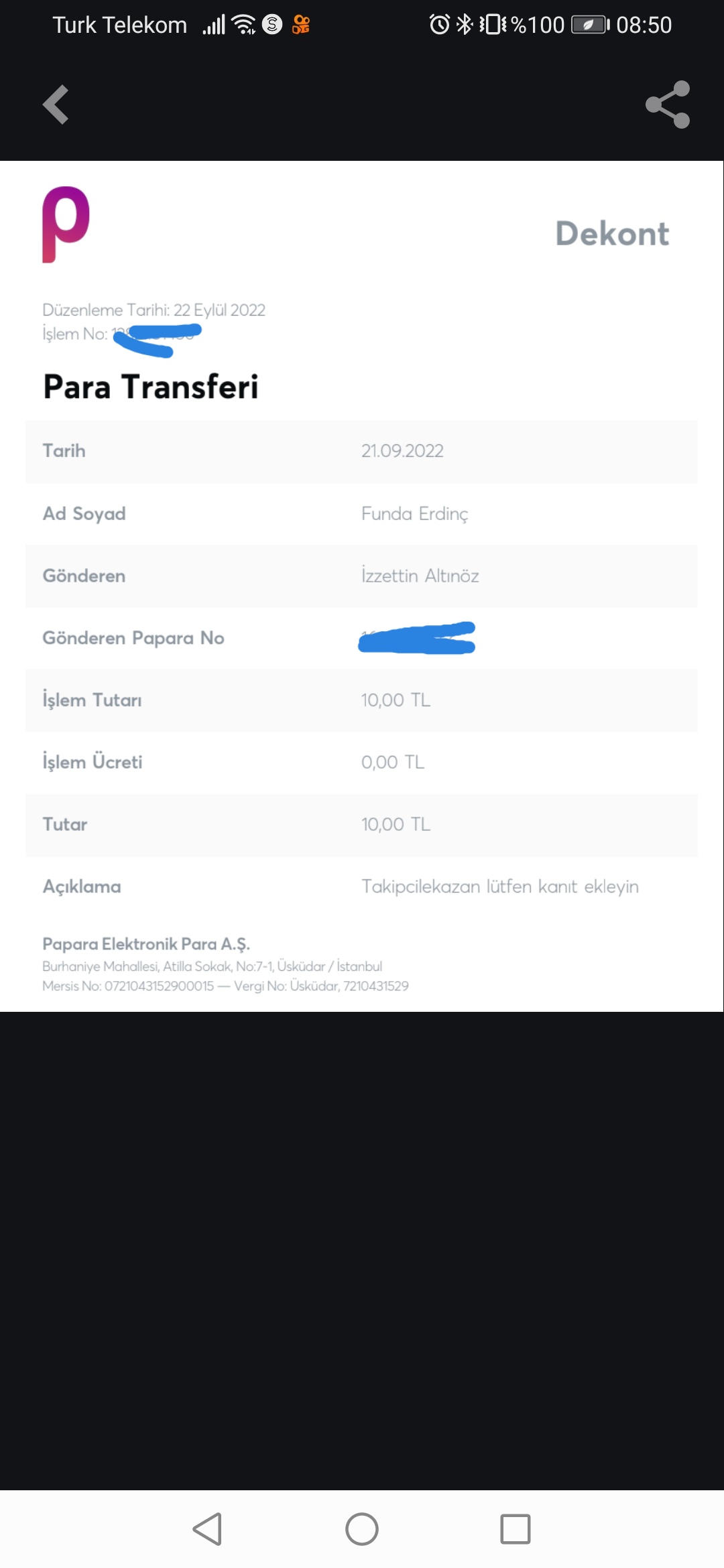Share this Dekont receipt
Screen dimensions: 724x1568
(668, 105)
